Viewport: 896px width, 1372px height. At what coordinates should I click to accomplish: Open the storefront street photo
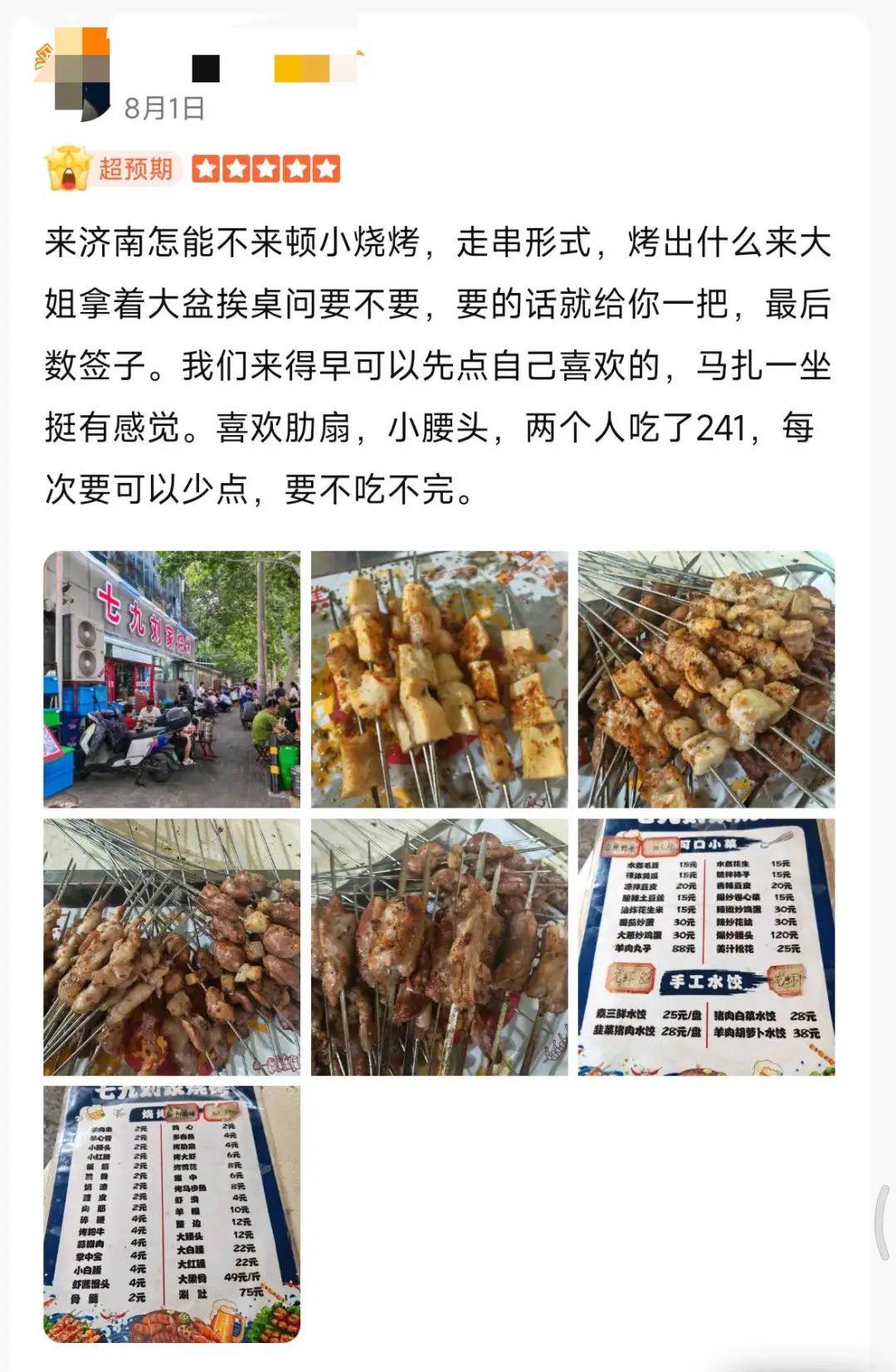(x=172, y=679)
